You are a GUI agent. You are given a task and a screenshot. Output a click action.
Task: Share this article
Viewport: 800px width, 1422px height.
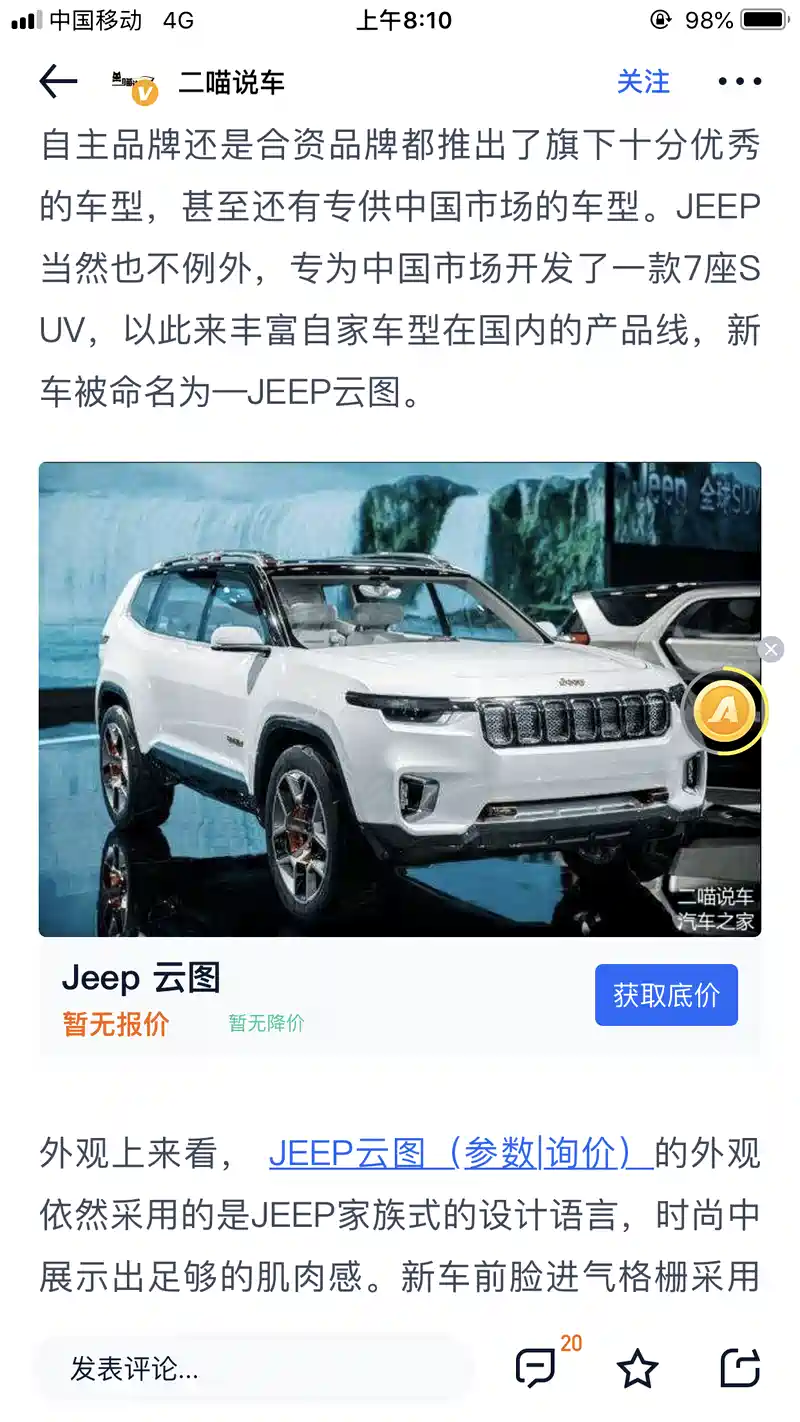(x=740, y=1368)
